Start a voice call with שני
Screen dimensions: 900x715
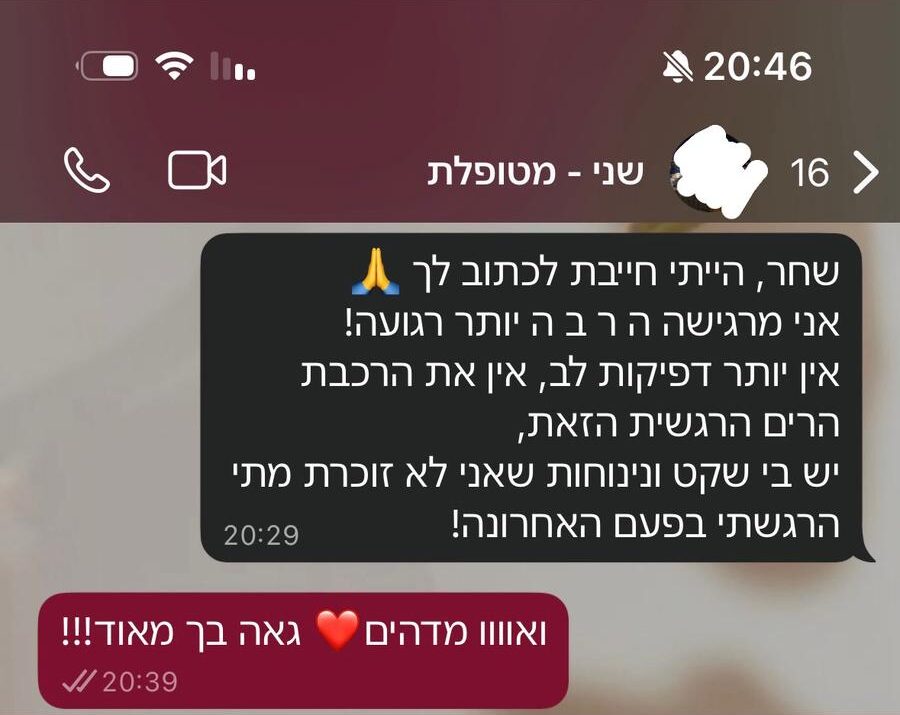point(87,171)
